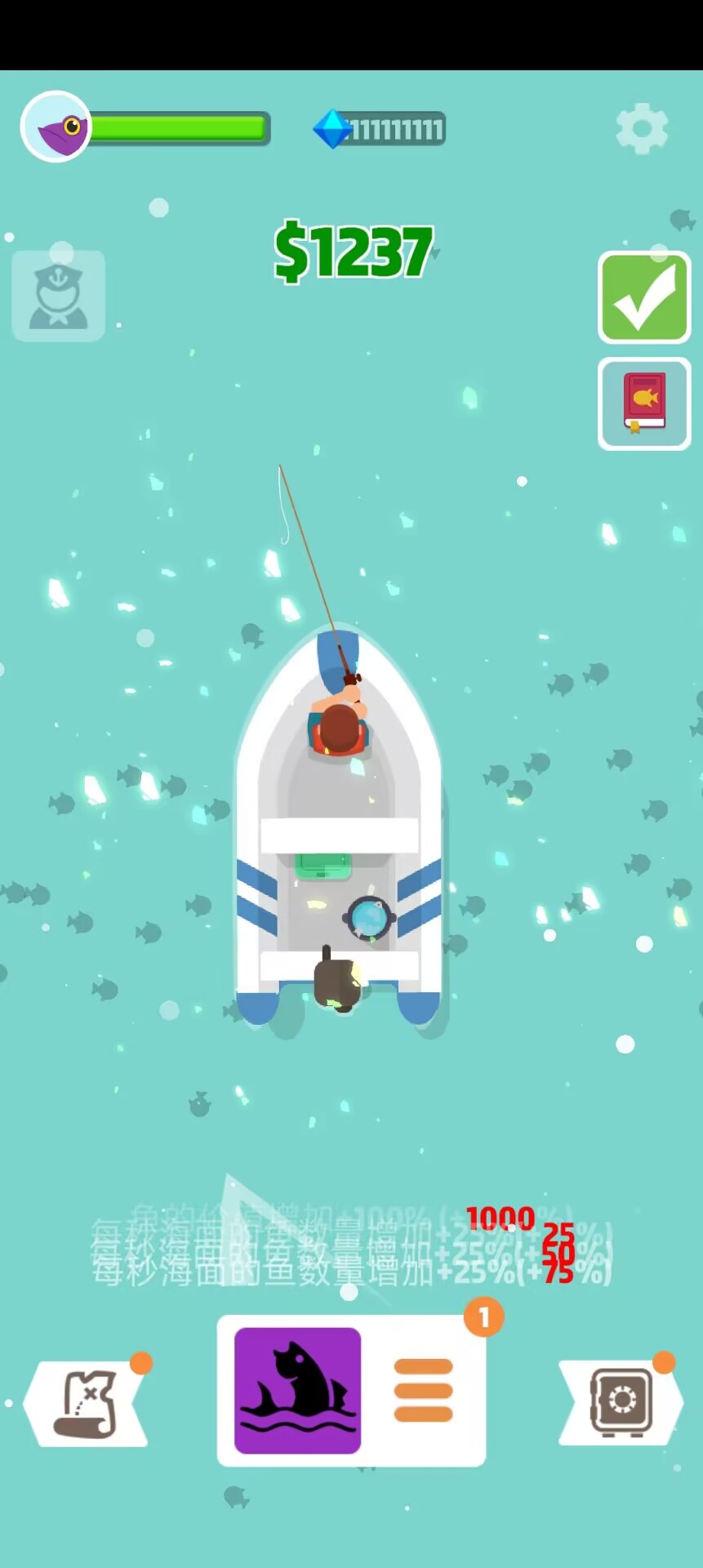The width and height of the screenshot is (703, 1568).
Task: Open the treasure map tab
Action: pyautogui.click(x=87, y=1403)
